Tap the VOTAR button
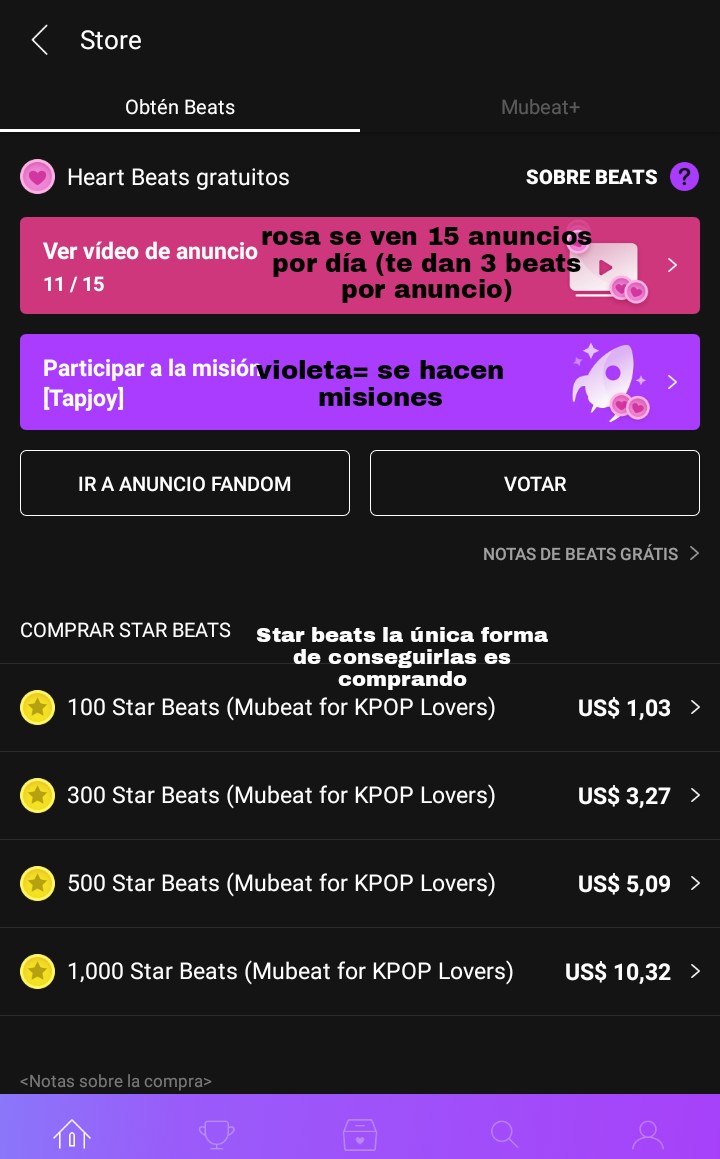 click(x=535, y=484)
